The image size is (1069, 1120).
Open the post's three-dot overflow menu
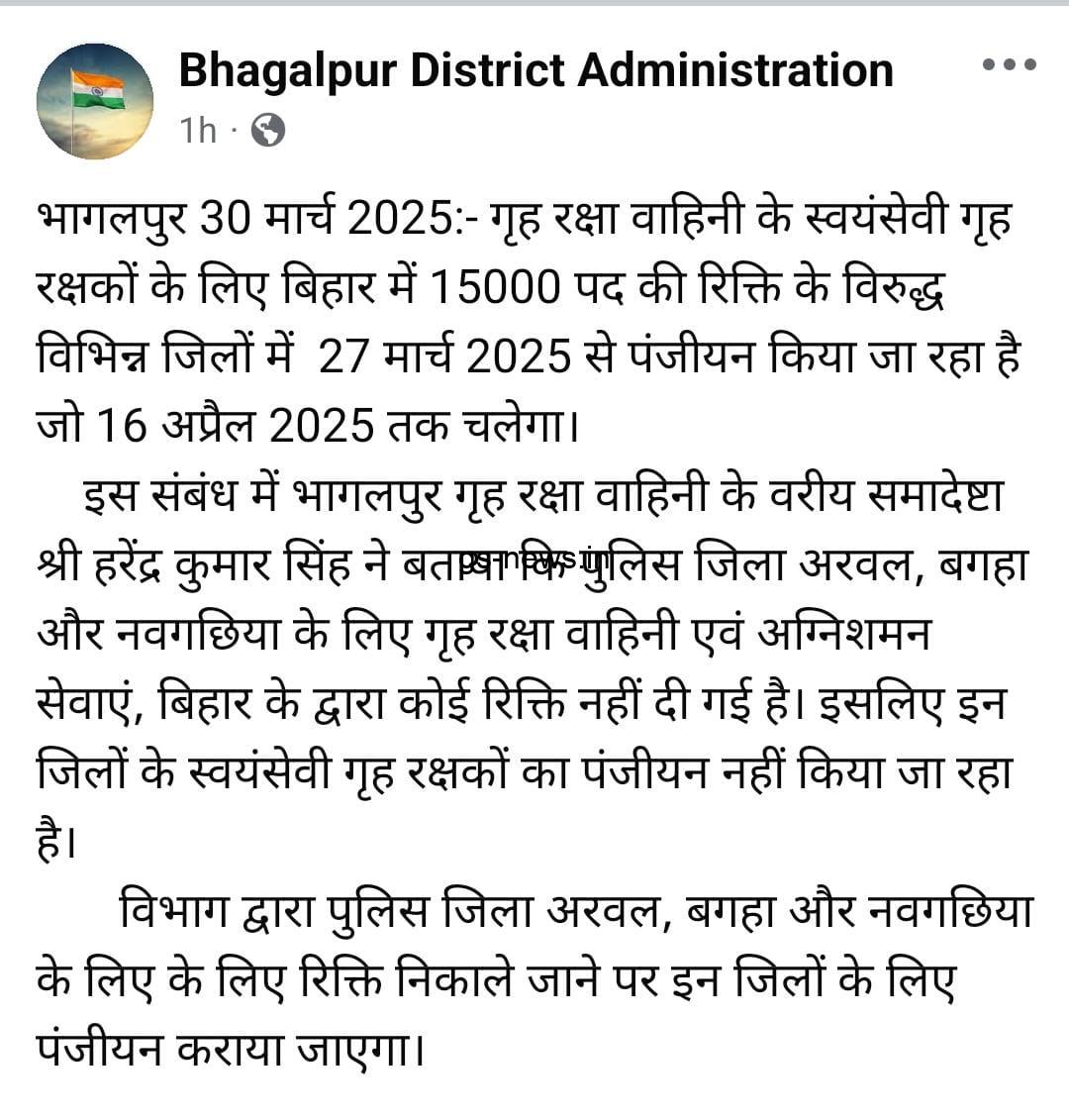click(1009, 66)
